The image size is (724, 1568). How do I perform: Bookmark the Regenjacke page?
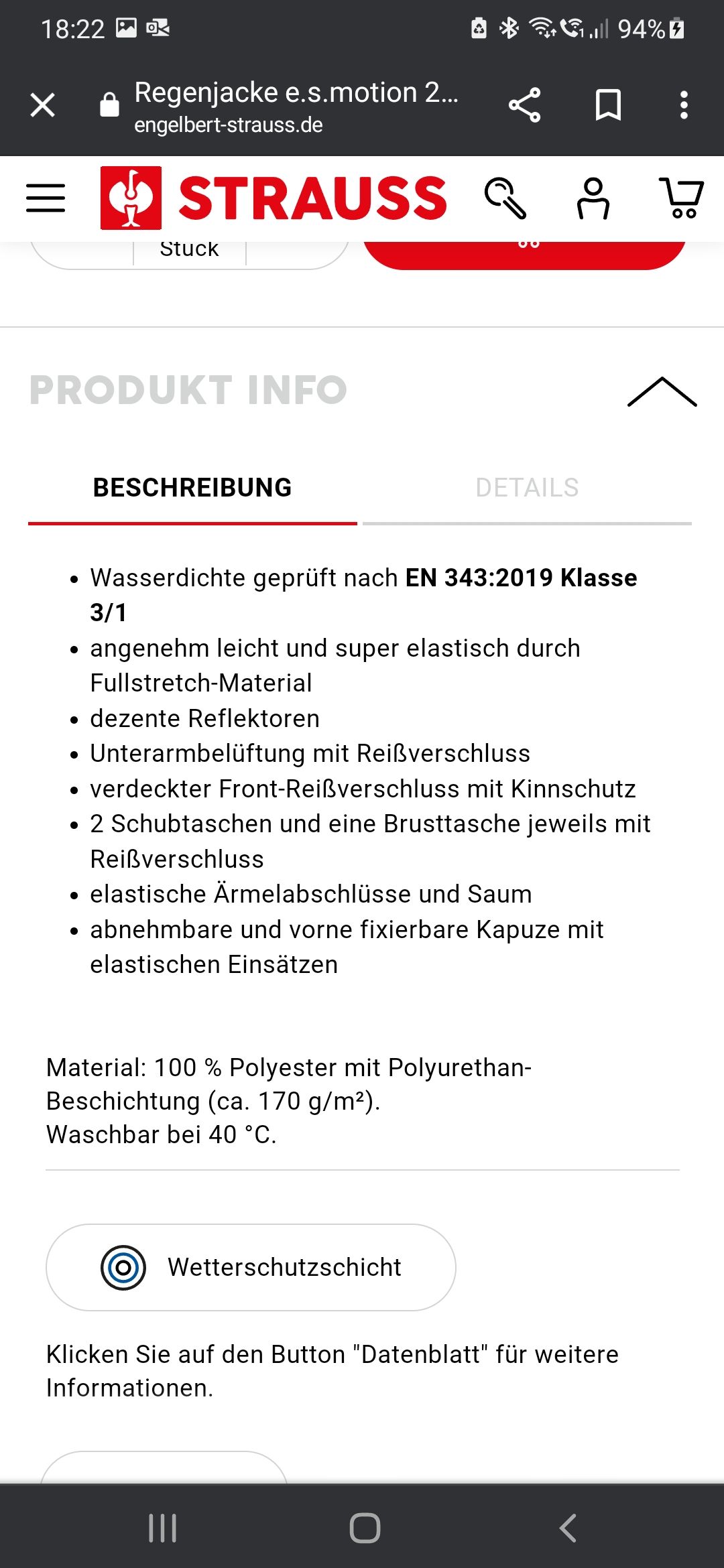coord(608,105)
